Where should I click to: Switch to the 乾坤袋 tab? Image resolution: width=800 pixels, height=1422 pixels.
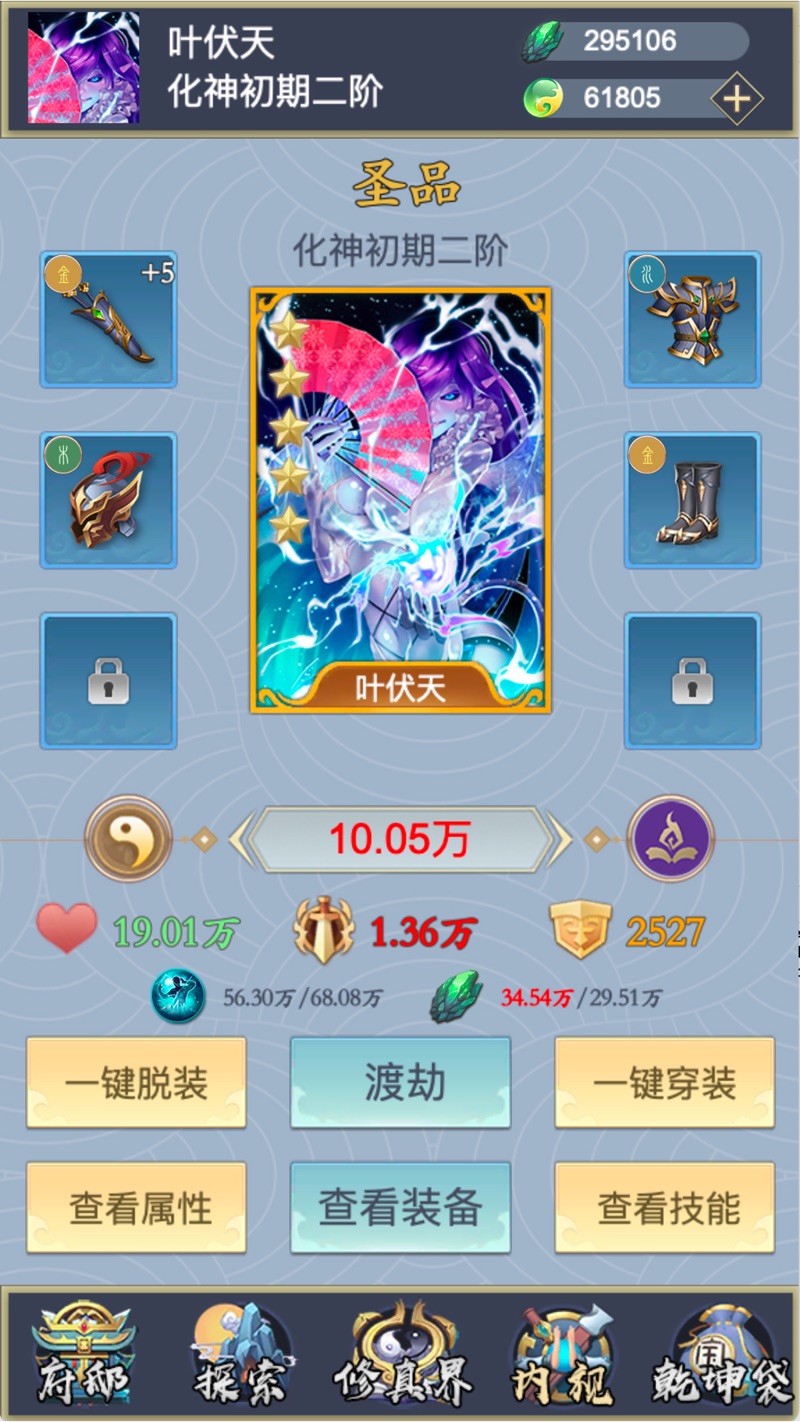(x=717, y=1355)
